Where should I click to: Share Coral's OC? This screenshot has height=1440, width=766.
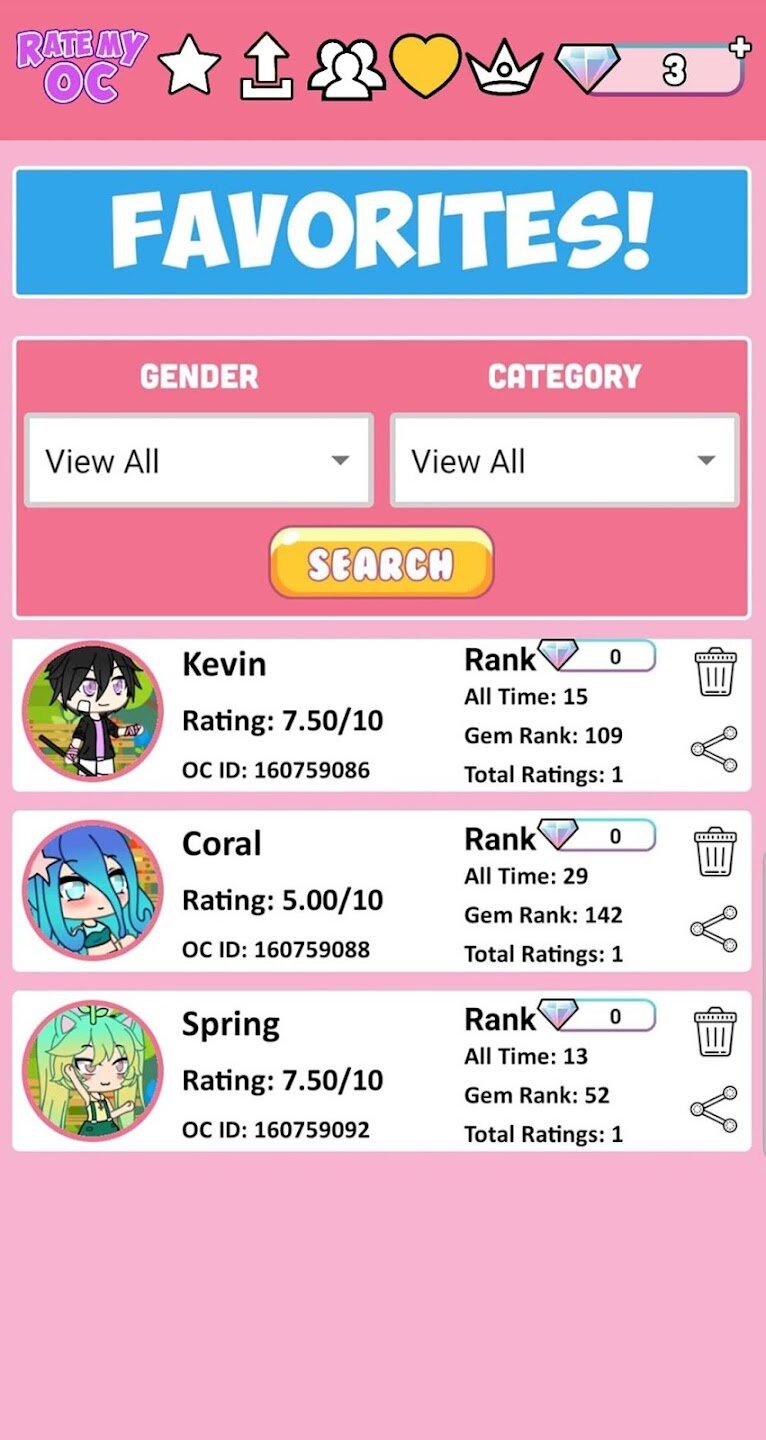coord(714,930)
